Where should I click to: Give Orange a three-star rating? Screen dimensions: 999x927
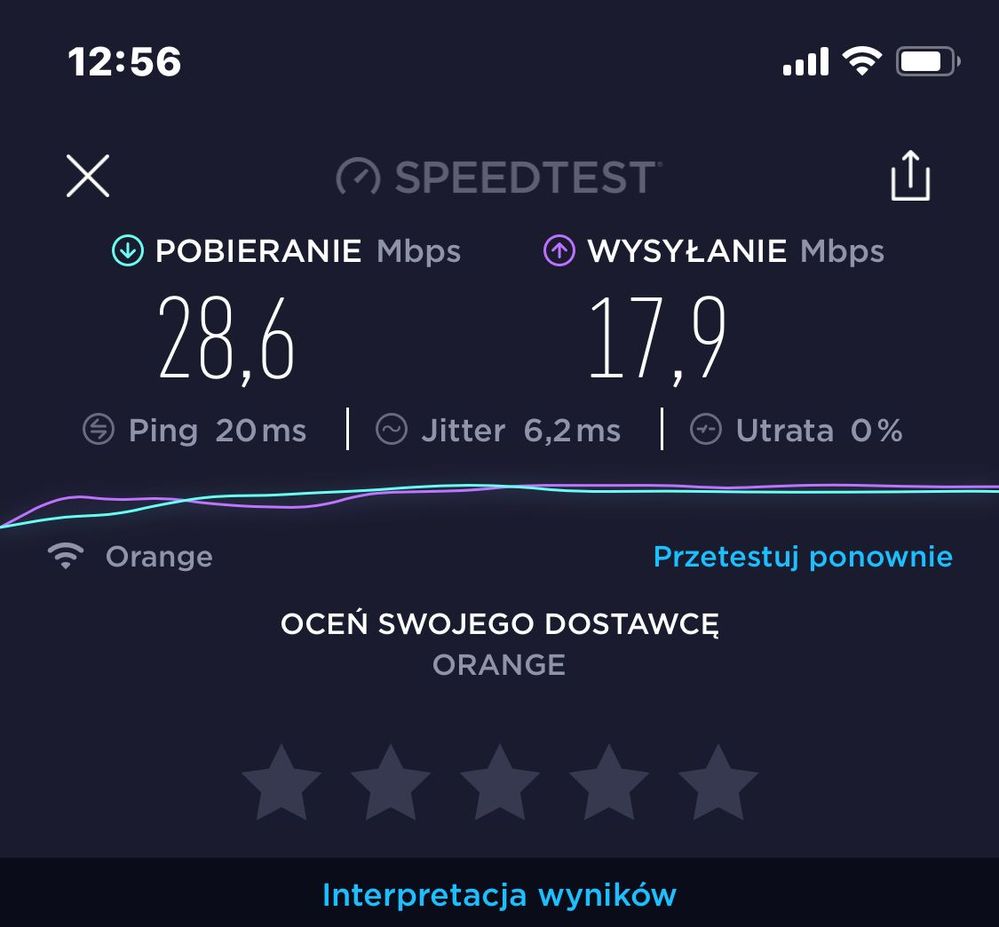[x=499, y=783]
